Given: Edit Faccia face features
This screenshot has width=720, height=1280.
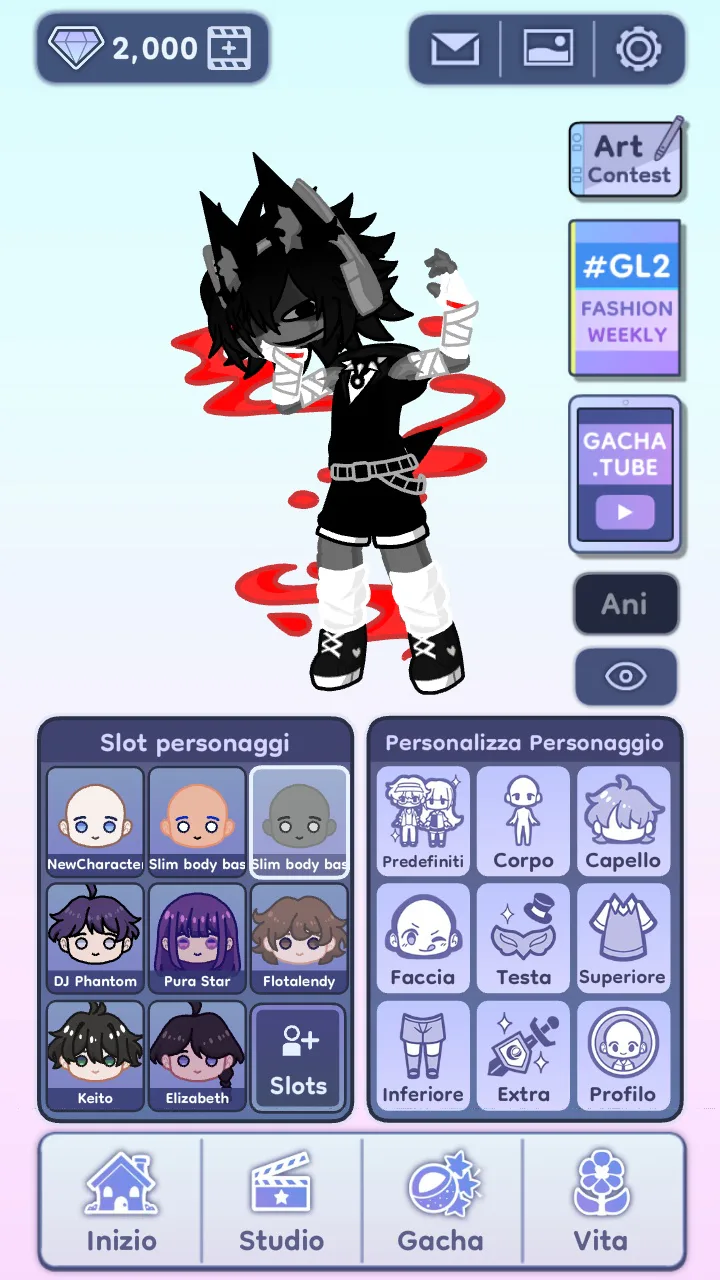Looking at the screenshot, I should click(x=423, y=938).
